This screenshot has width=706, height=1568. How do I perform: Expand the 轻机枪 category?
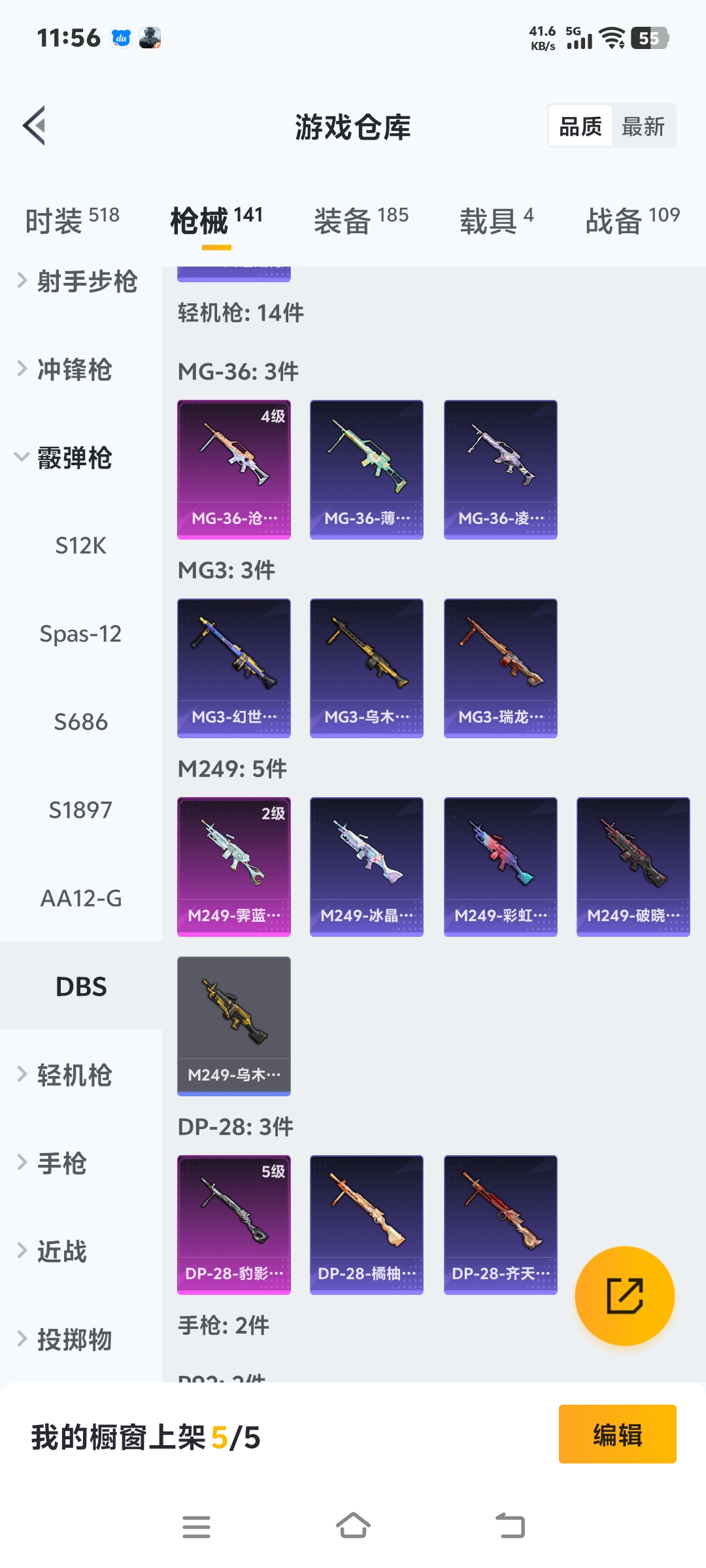pyautogui.click(x=73, y=1075)
